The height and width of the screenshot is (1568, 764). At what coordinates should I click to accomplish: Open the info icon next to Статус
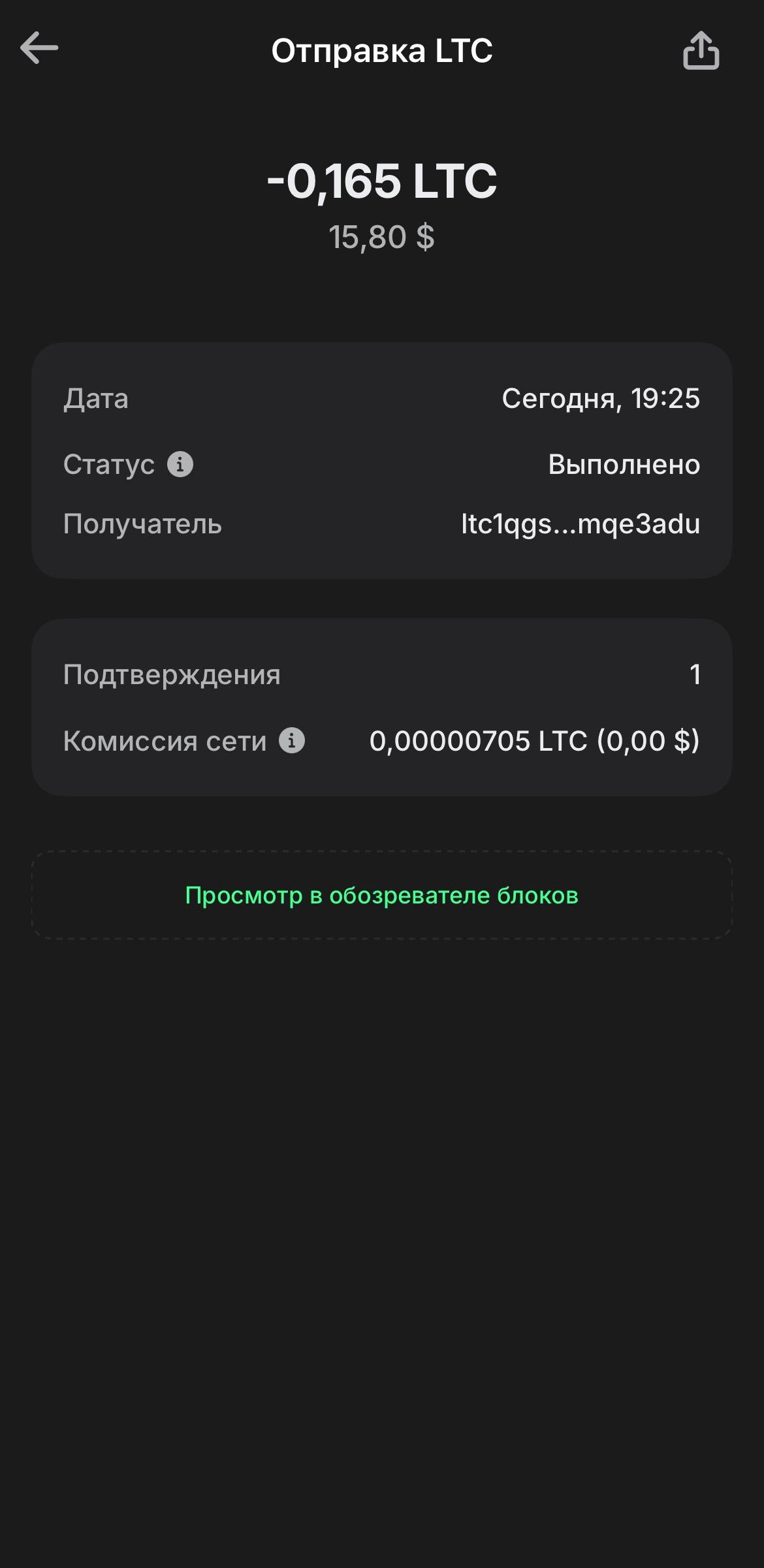(x=180, y=464)
